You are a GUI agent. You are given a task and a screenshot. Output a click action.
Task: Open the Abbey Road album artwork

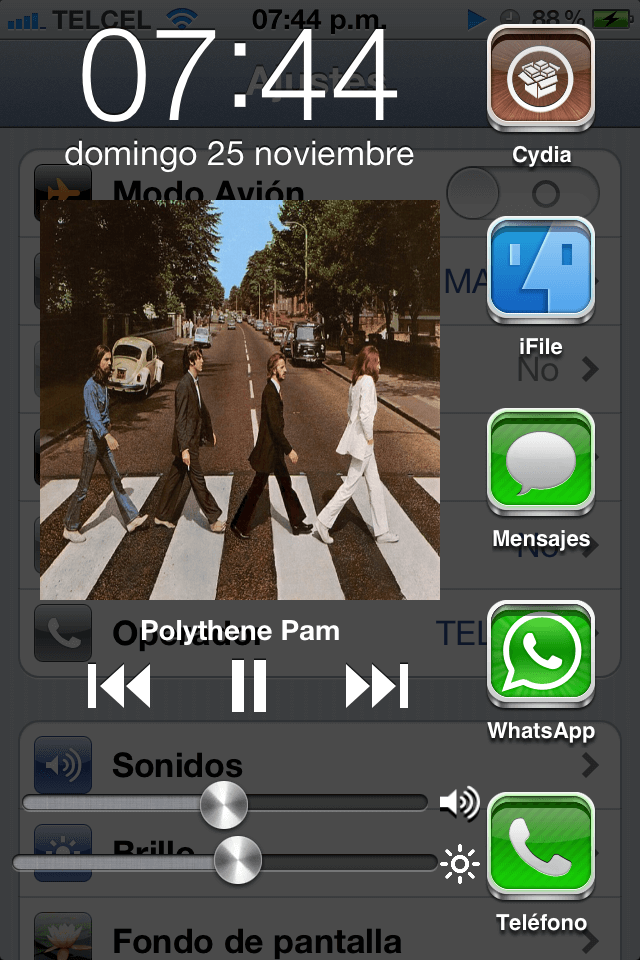(x=240, y=400)
